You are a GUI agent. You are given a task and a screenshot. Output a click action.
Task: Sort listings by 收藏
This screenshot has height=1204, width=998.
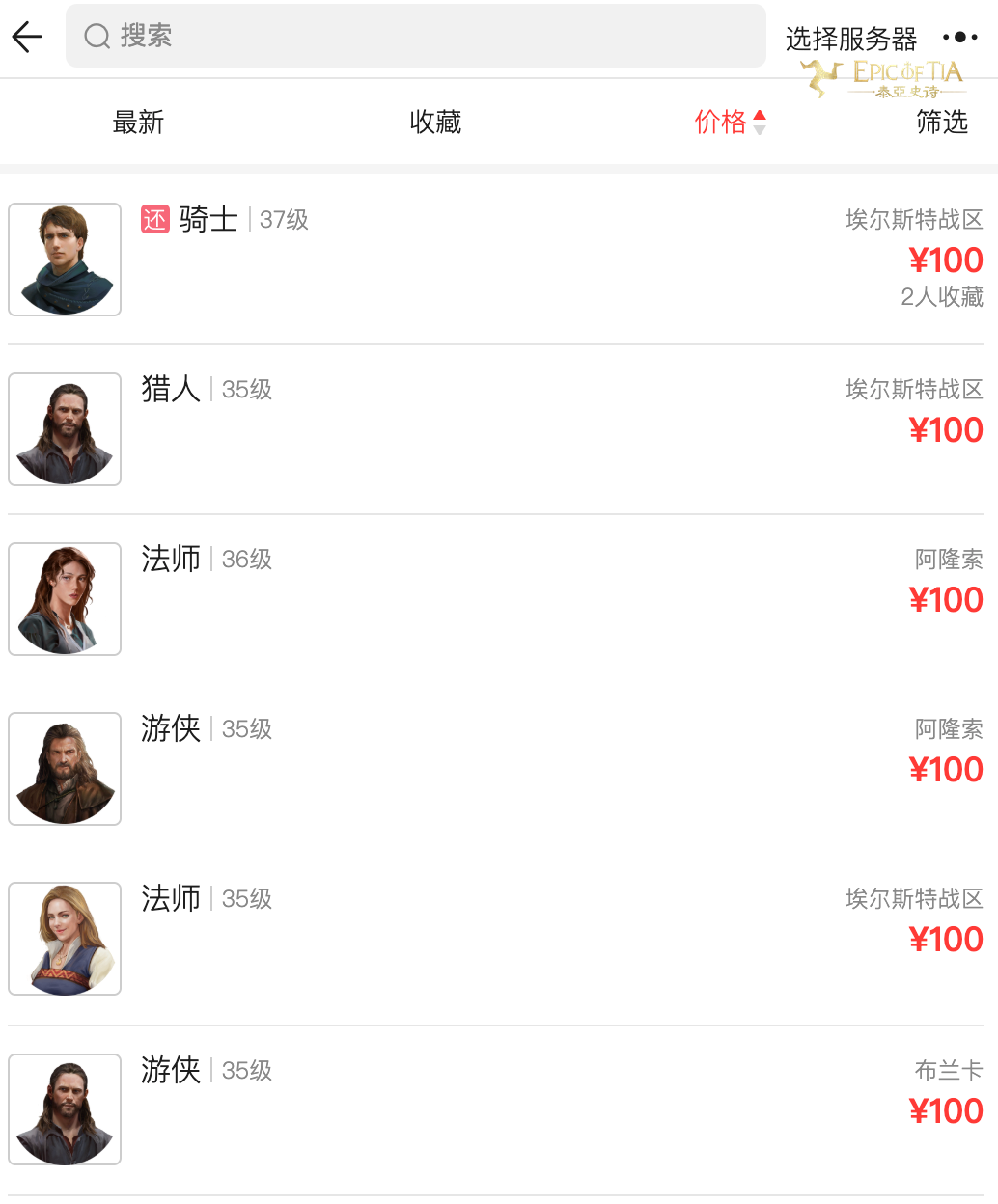[435, 123]
